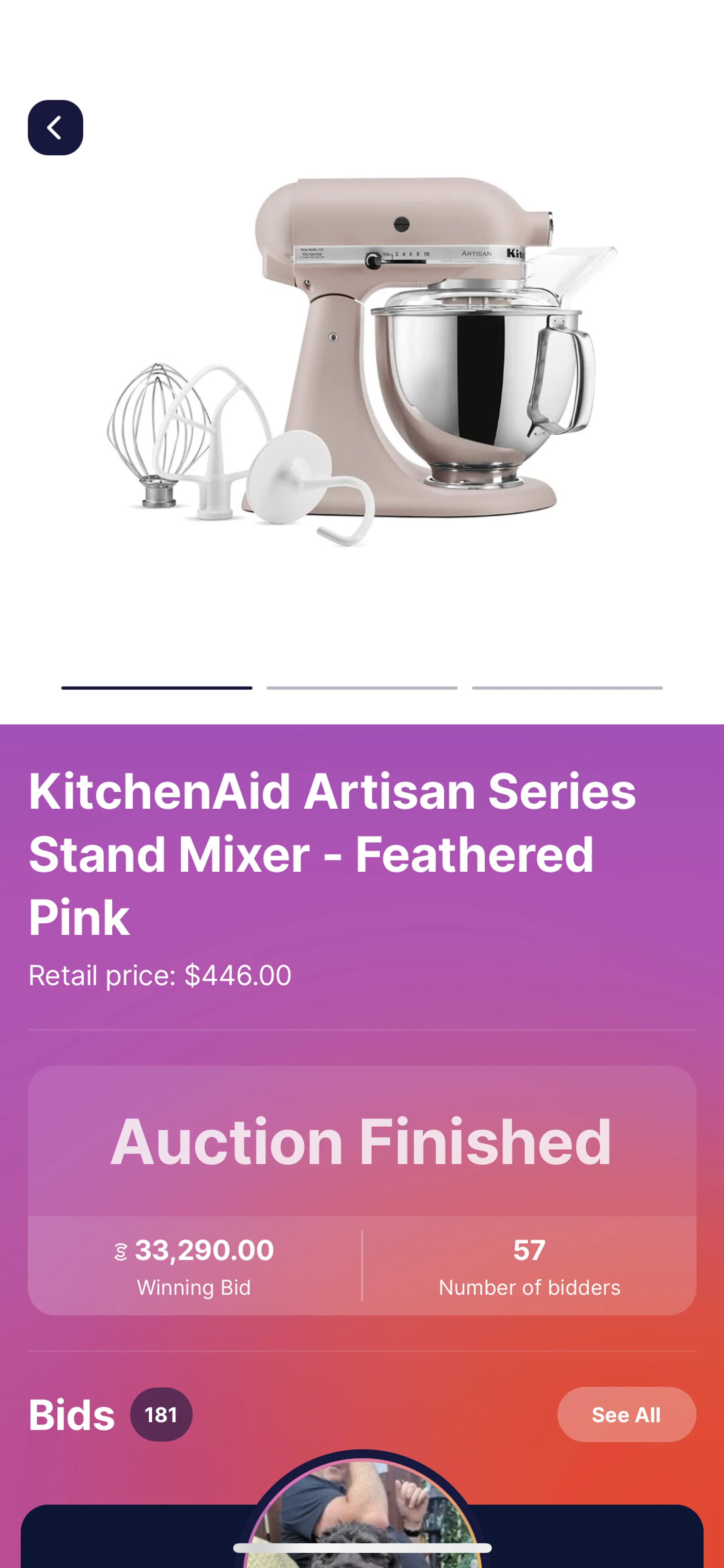Image resolution: width=724 pixels, height=1568 pixels.
Task: Open the top bidder's profile photo card
Action: (362, 1510)
